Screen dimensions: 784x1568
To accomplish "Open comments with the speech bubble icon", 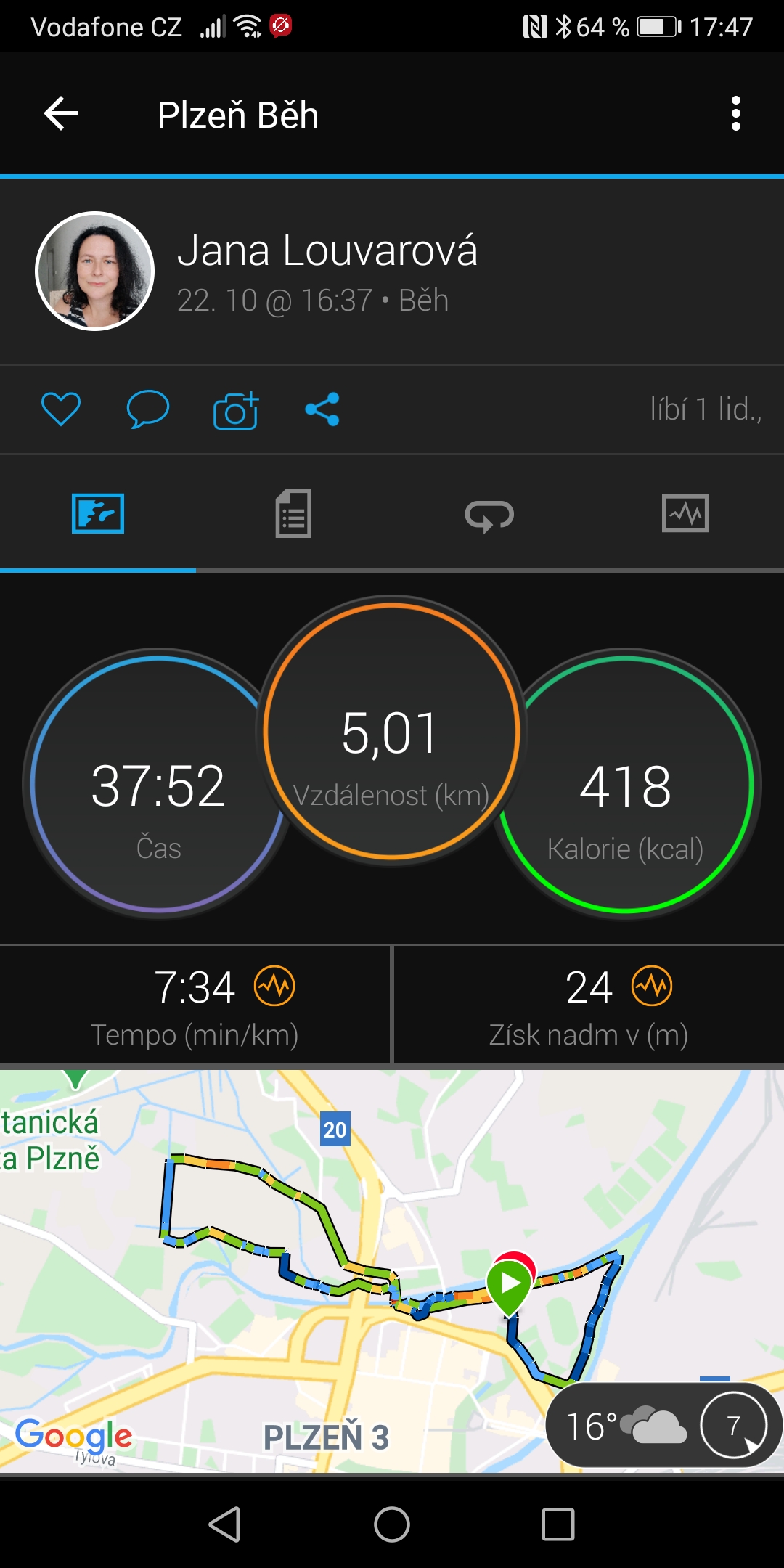I will pos(148,409).
